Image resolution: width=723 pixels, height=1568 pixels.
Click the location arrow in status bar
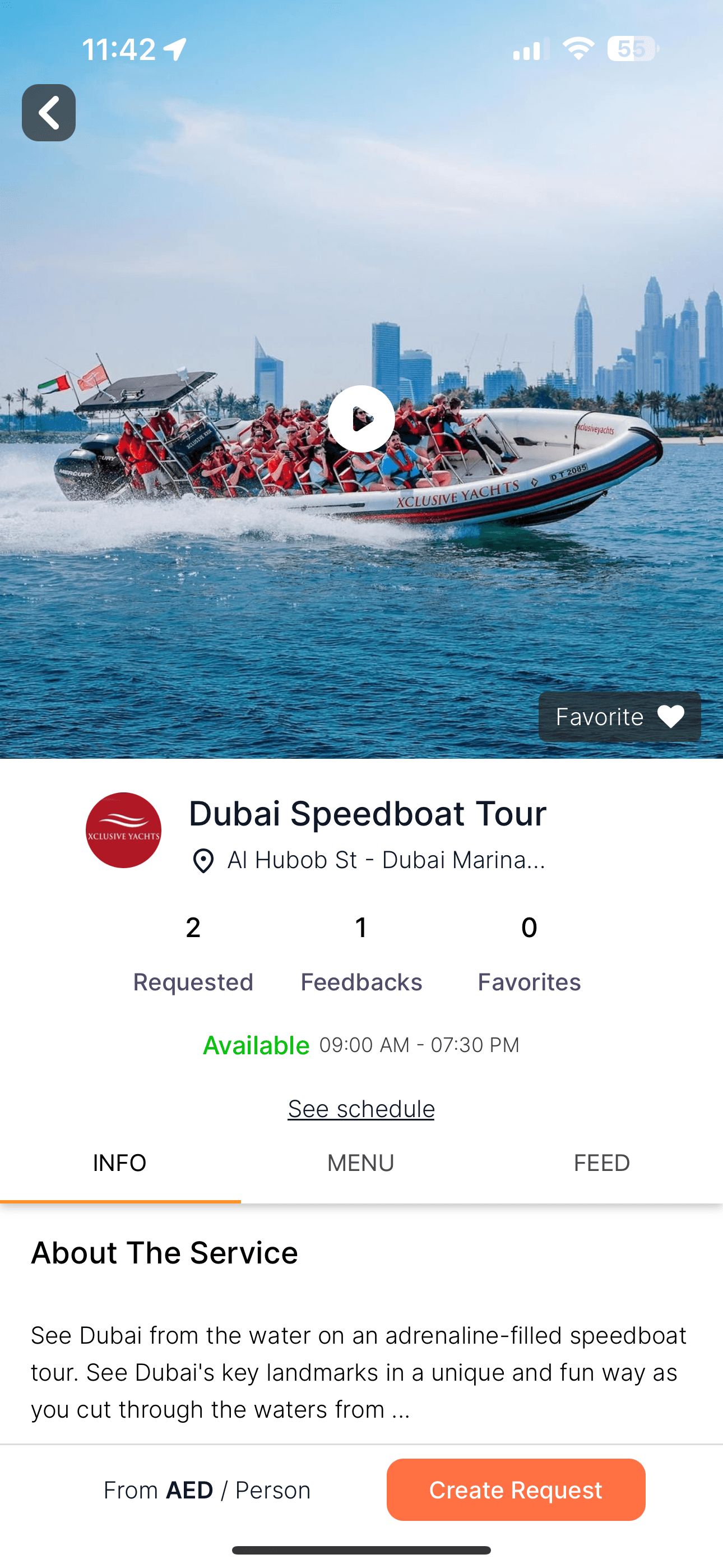pos(174,49)
